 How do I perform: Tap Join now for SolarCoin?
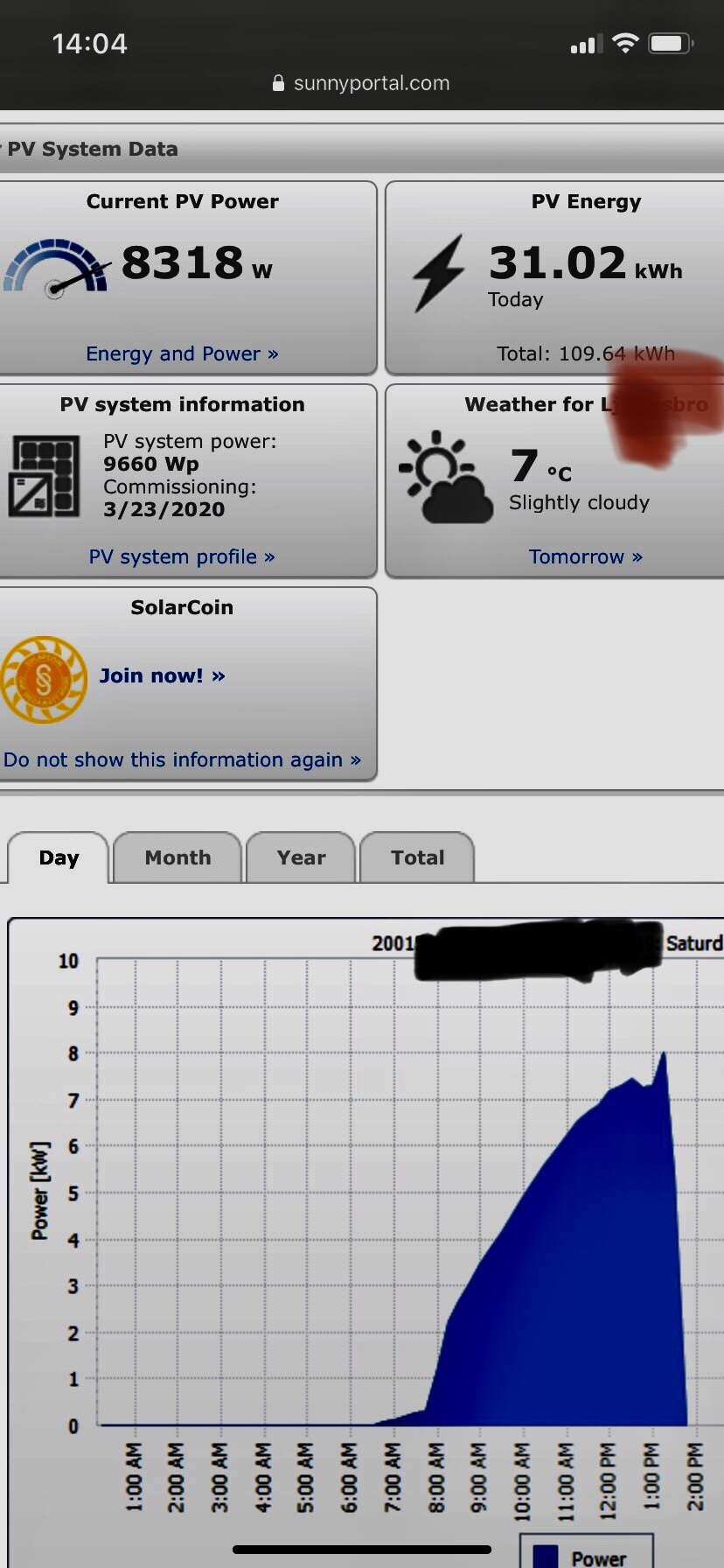pos(162,675)
